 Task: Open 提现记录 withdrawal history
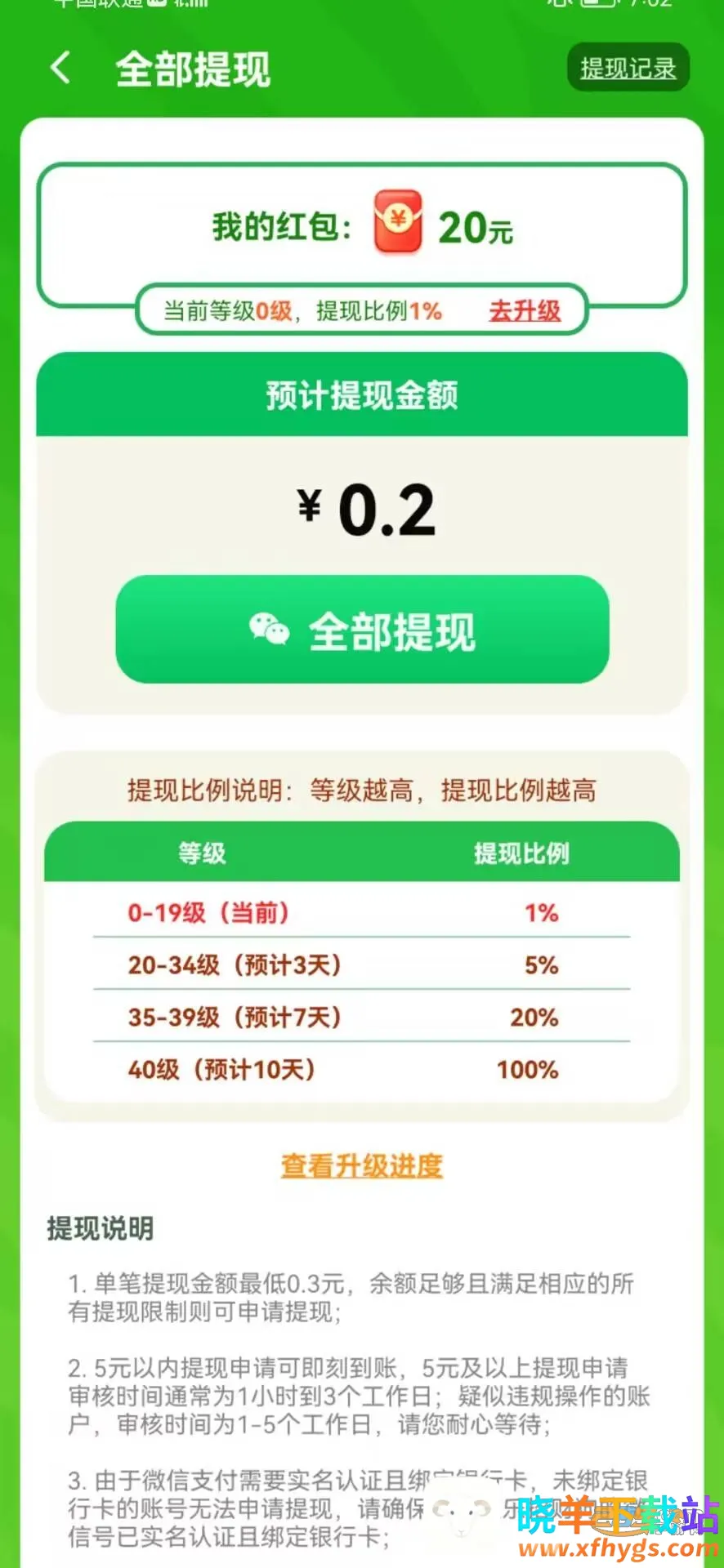coord(628,68)
